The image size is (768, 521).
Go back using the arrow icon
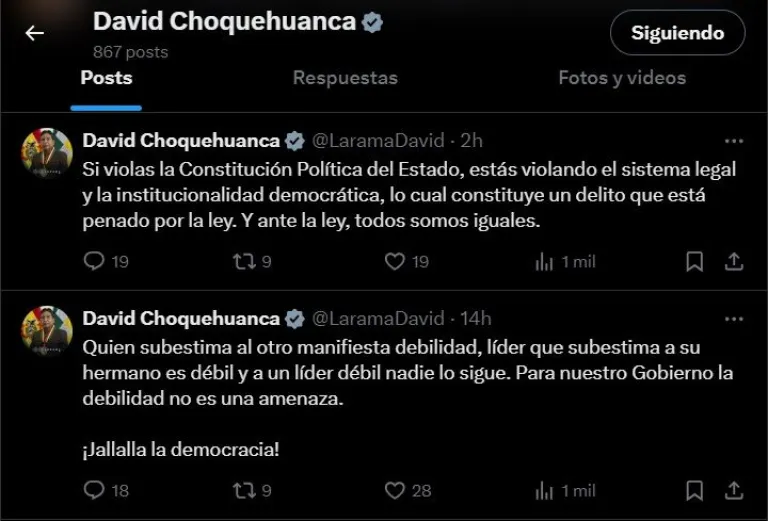(x=35, y=33)
